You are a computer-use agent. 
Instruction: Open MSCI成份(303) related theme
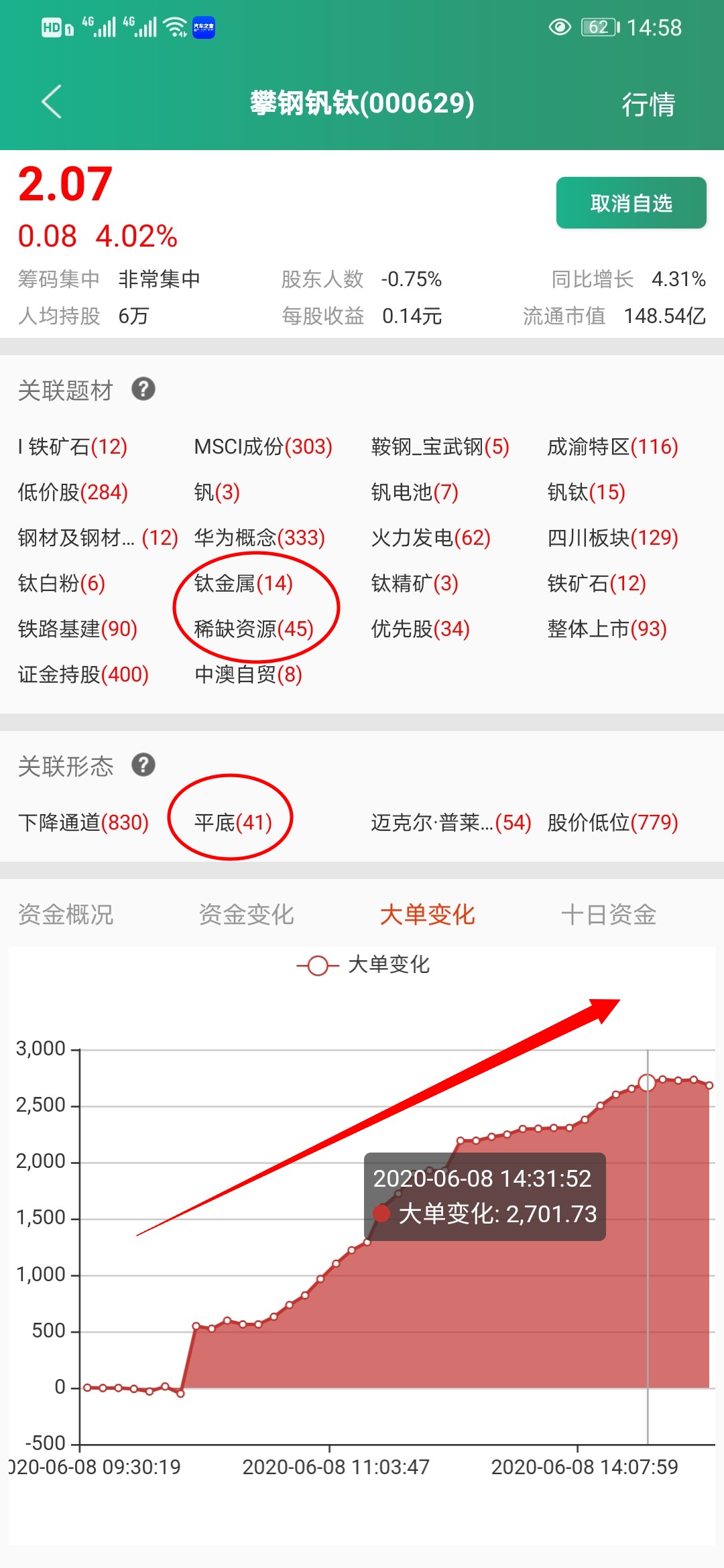click(263, 446)
